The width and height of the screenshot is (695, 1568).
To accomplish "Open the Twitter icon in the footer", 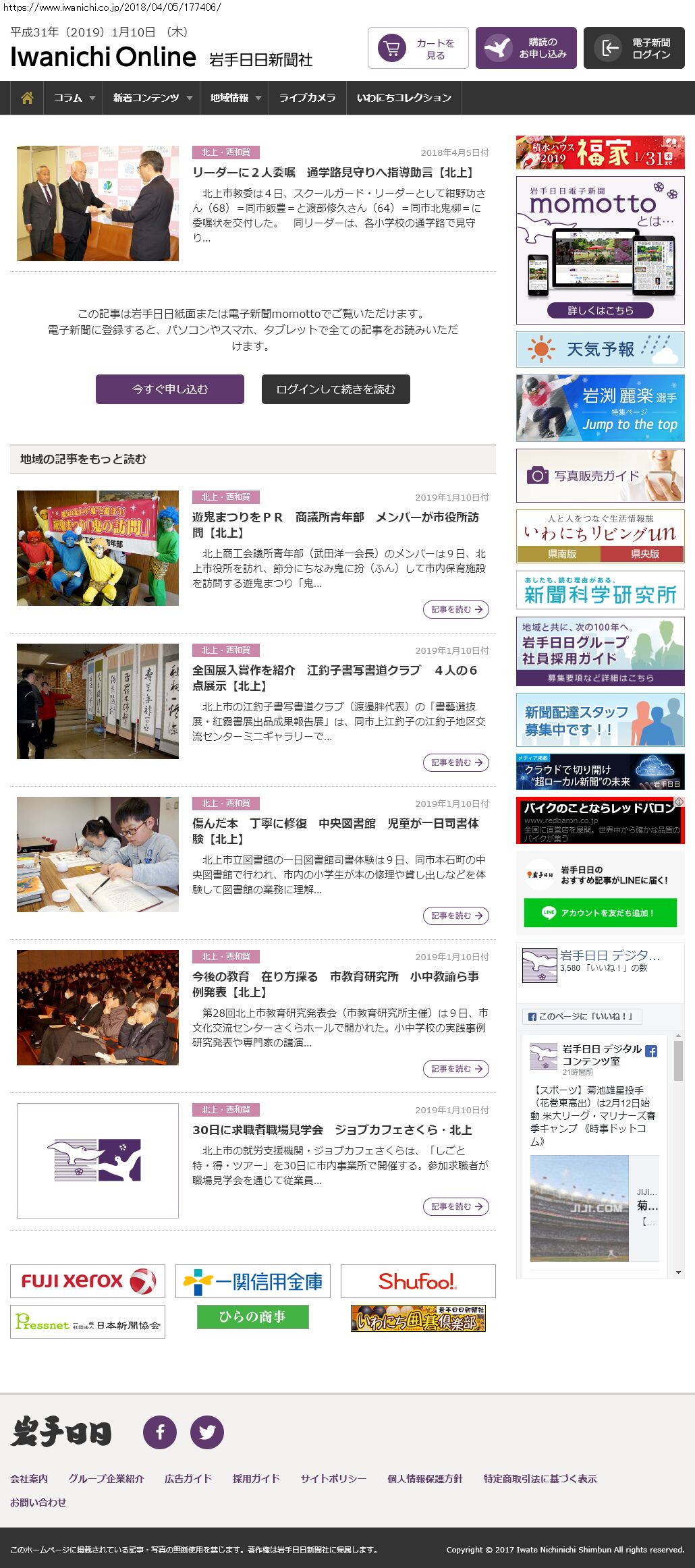I will (x=207, y=1432).
